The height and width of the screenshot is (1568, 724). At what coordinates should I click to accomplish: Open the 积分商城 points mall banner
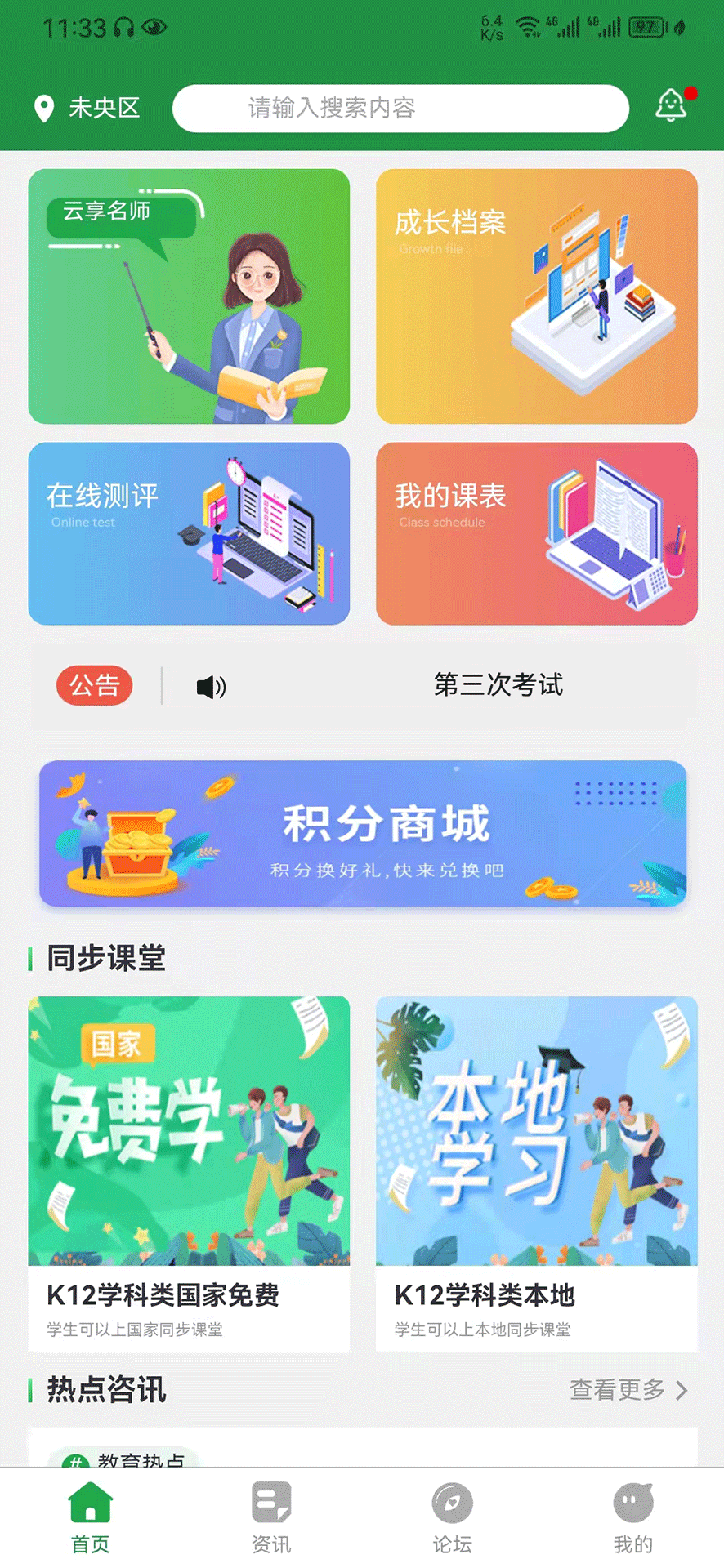point(362,834)
